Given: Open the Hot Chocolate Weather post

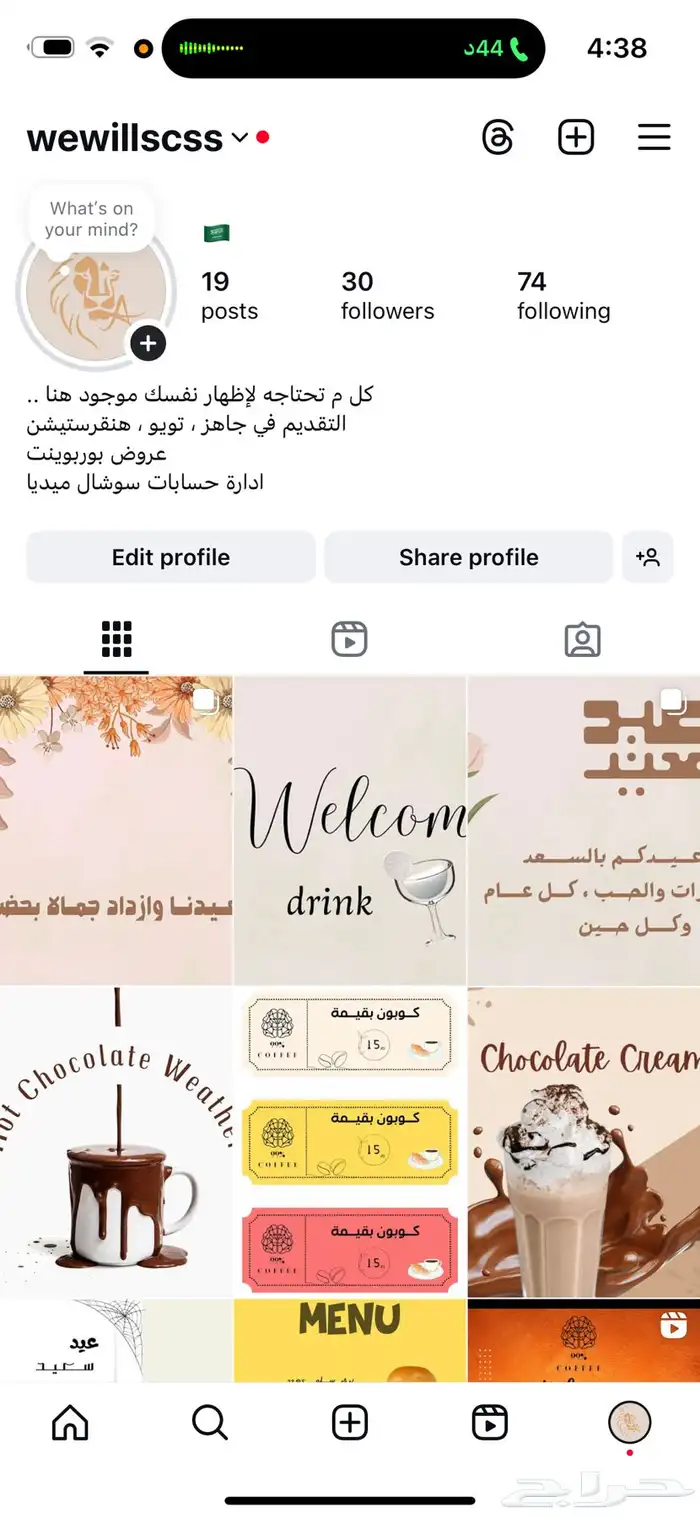Looking at the screenshot, I should click(x=116, y=1142).
